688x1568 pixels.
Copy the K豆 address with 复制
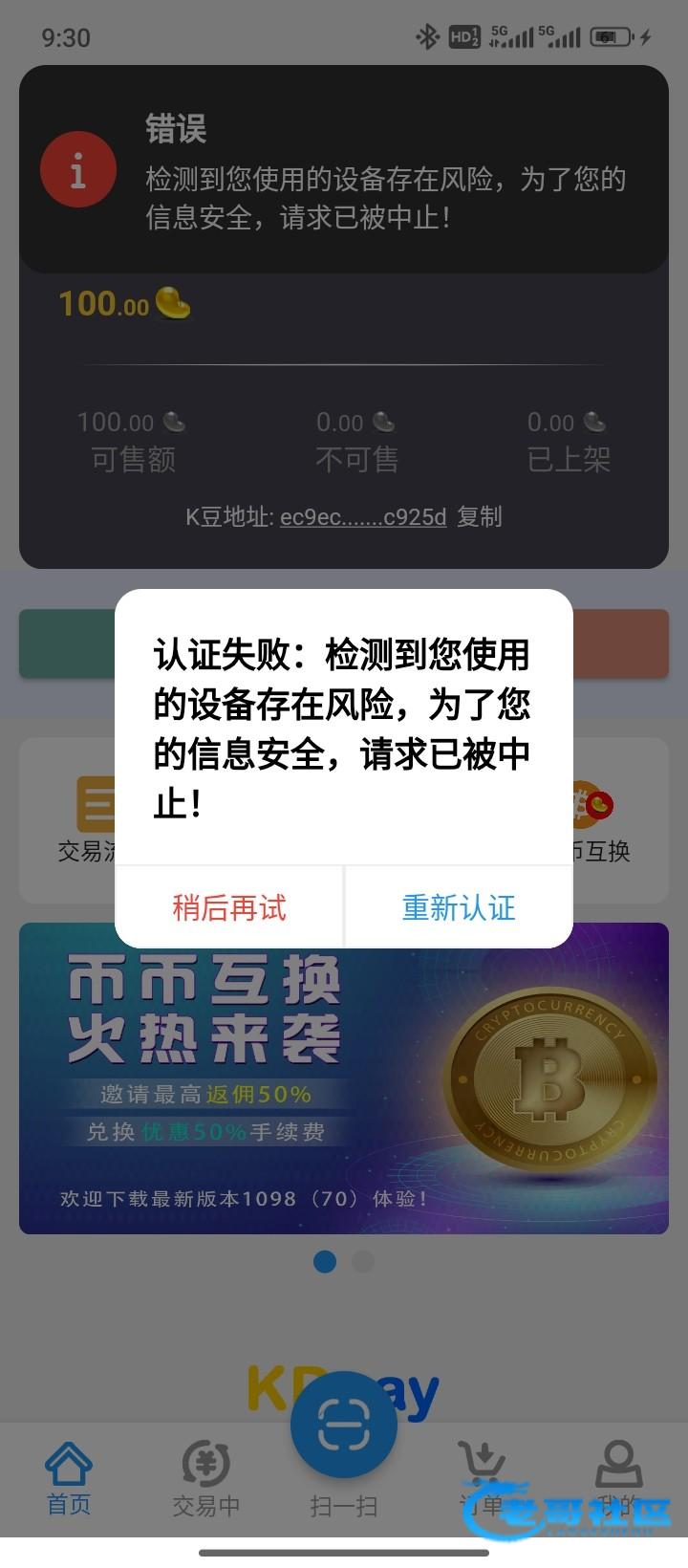pyautogui.click(x=480, y=517)
